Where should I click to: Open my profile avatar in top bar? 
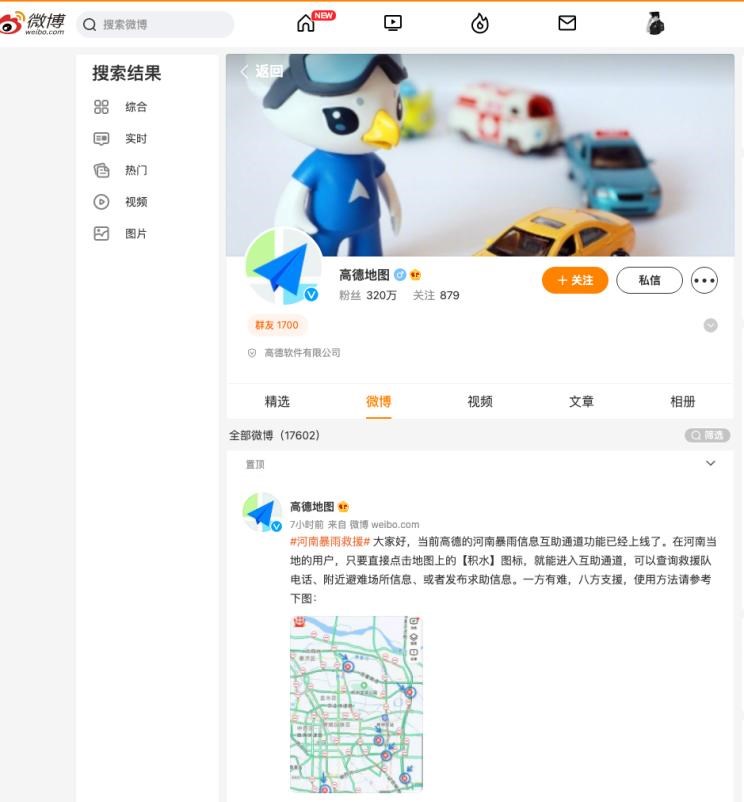[655, 24]
